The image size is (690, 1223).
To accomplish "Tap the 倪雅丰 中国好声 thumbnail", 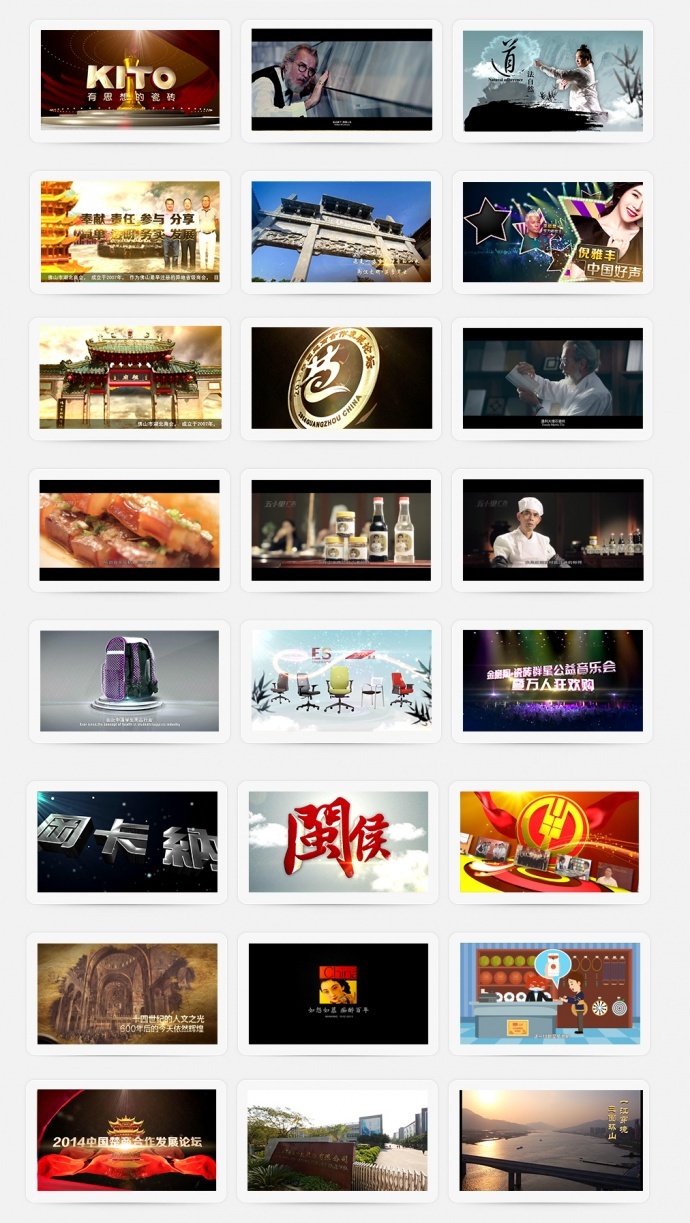I will click(x=552, y=231).
